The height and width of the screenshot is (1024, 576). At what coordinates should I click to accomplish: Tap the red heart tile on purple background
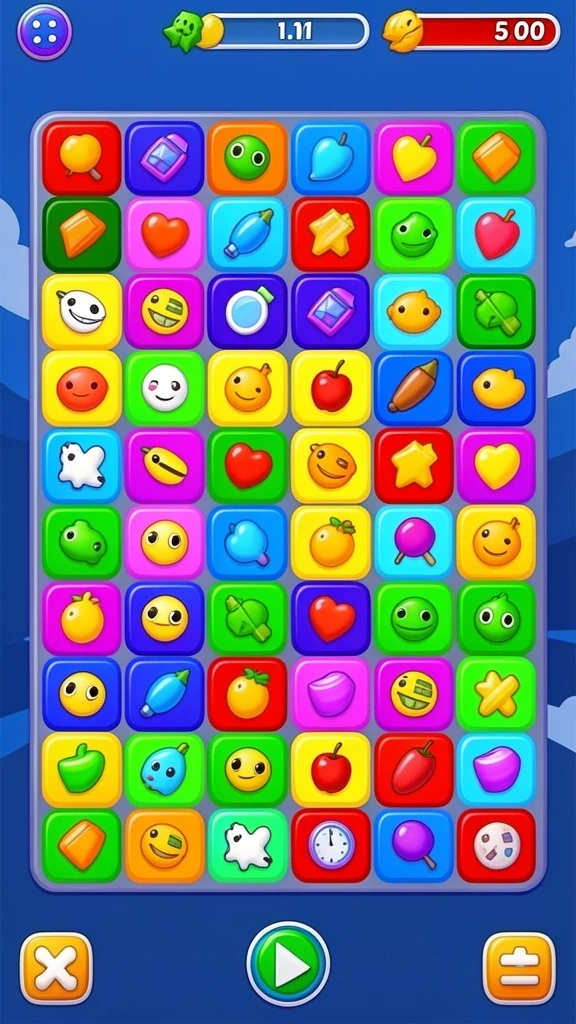point(331,617)
